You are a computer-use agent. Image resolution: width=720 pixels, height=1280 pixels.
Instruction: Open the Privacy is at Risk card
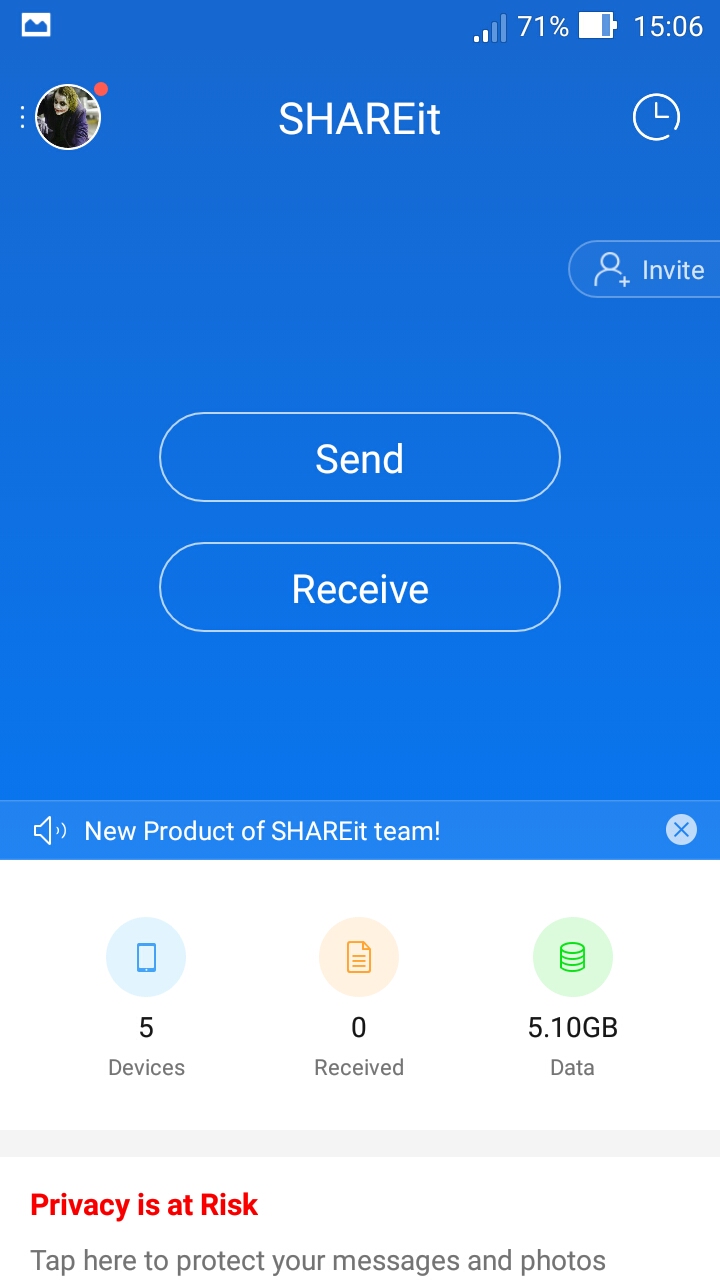pos(360,1218)
